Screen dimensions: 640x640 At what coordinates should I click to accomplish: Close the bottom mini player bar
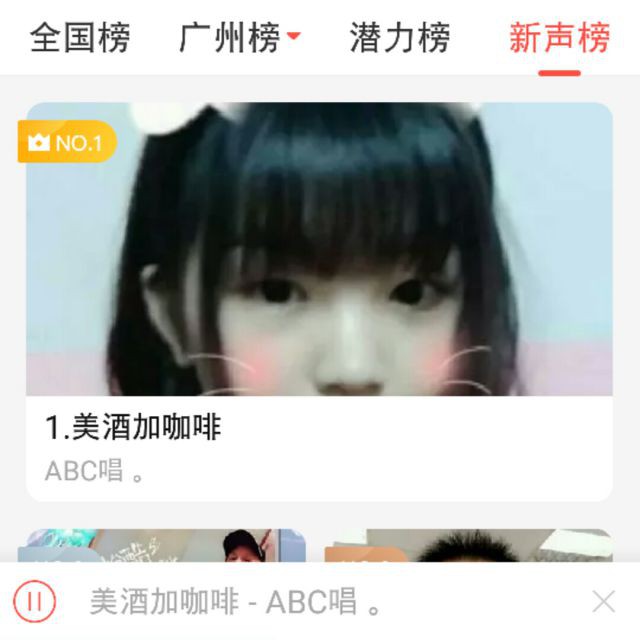(x=604, y=601)
